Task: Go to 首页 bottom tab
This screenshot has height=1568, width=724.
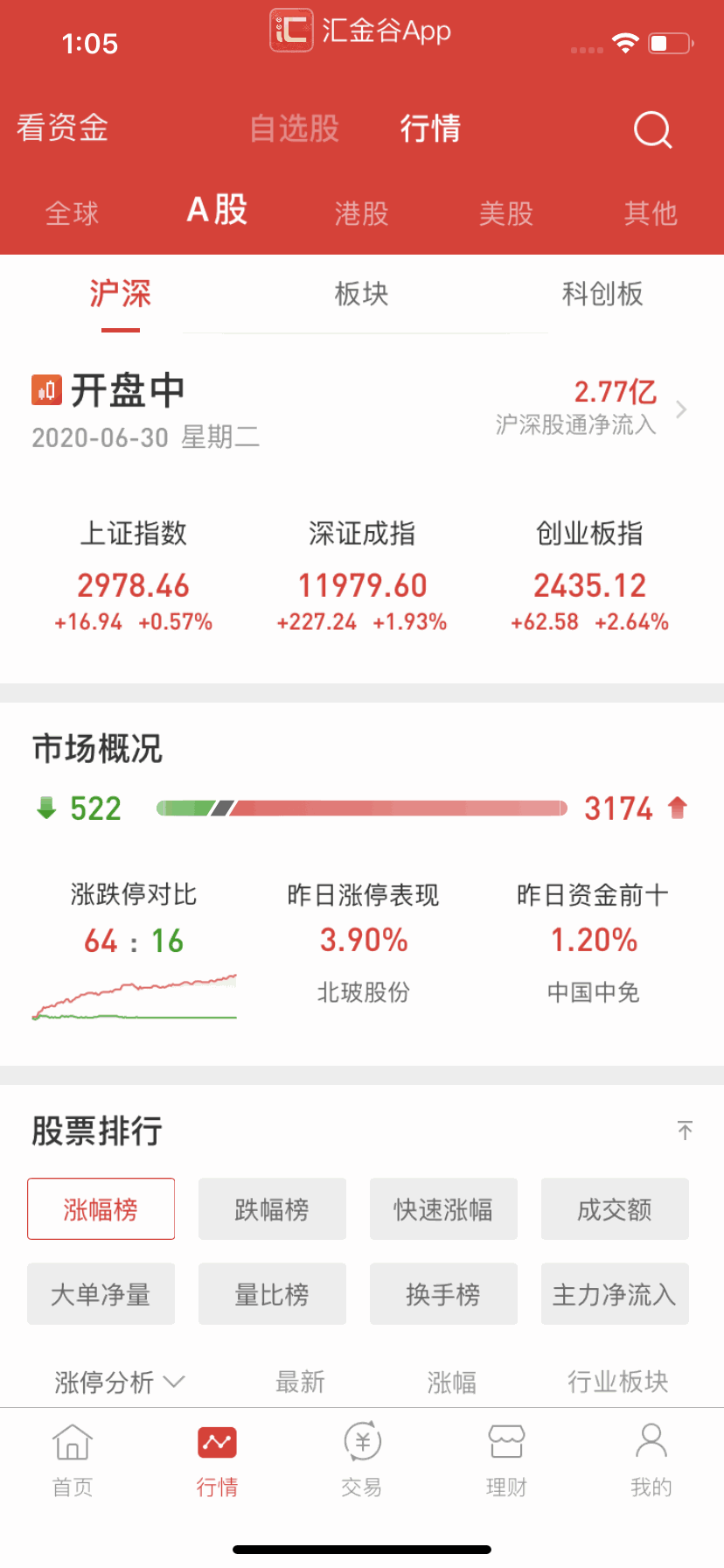Action: (73, 1457)
